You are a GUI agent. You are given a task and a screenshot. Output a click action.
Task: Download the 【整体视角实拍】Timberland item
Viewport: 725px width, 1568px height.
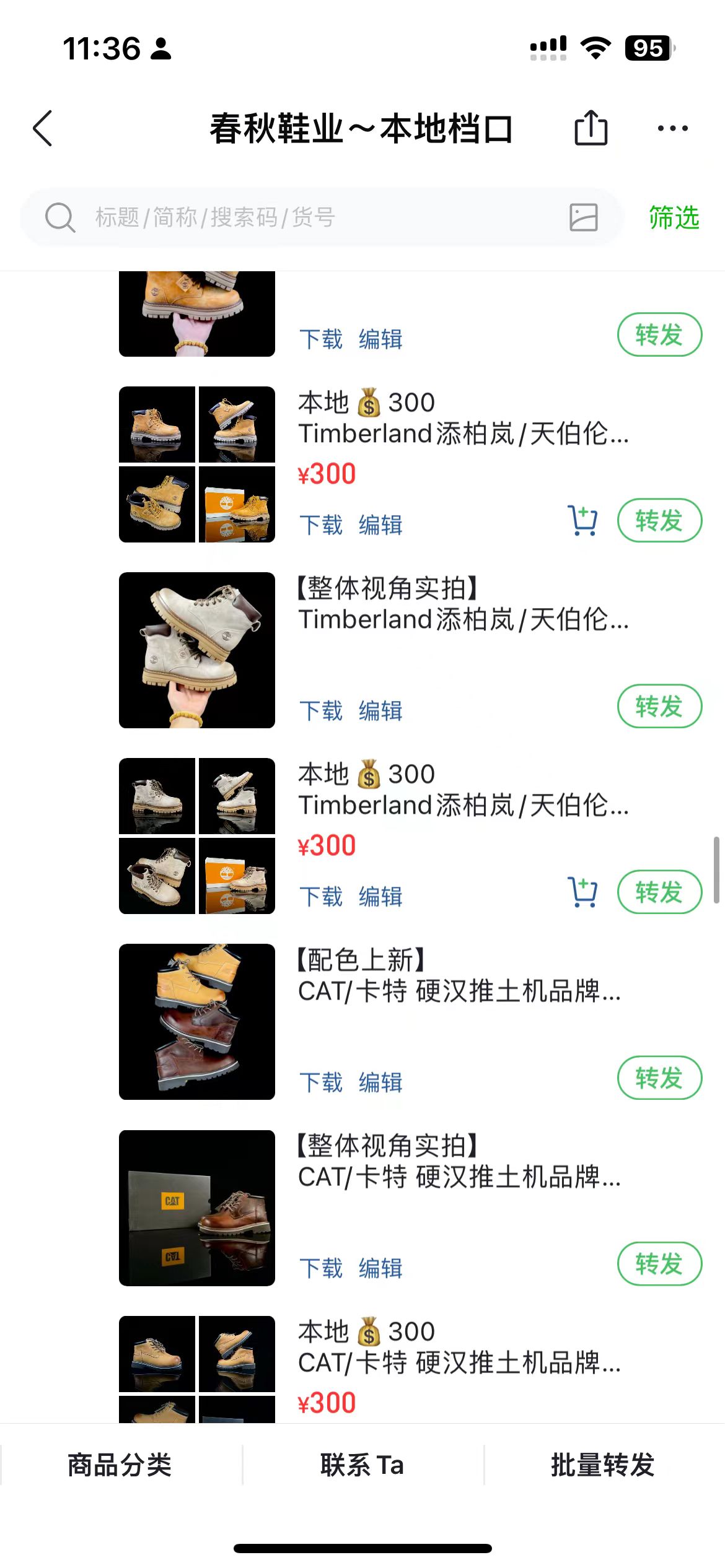(320, 710)
